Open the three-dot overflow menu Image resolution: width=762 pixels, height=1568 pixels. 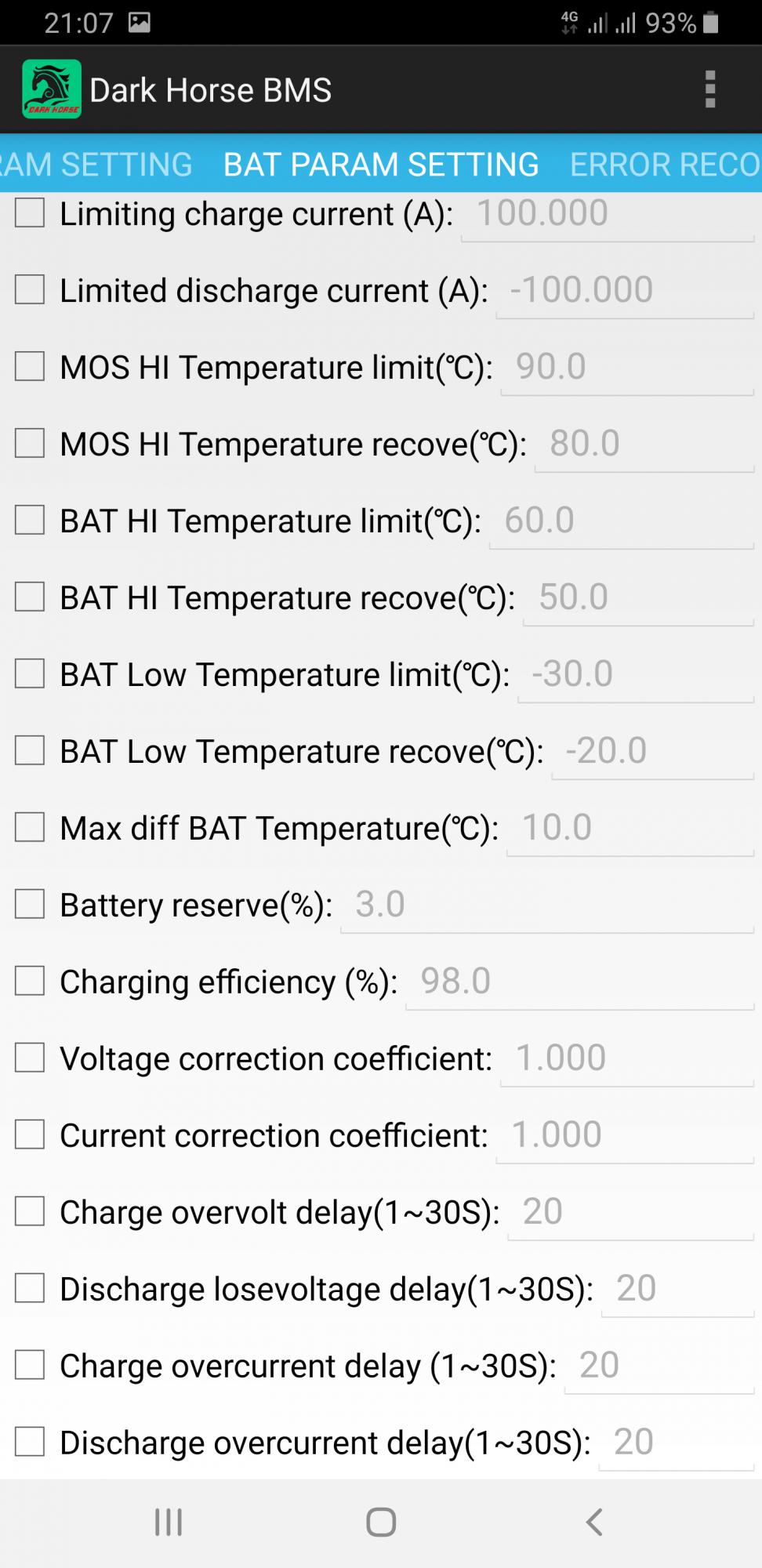[709, 89]
